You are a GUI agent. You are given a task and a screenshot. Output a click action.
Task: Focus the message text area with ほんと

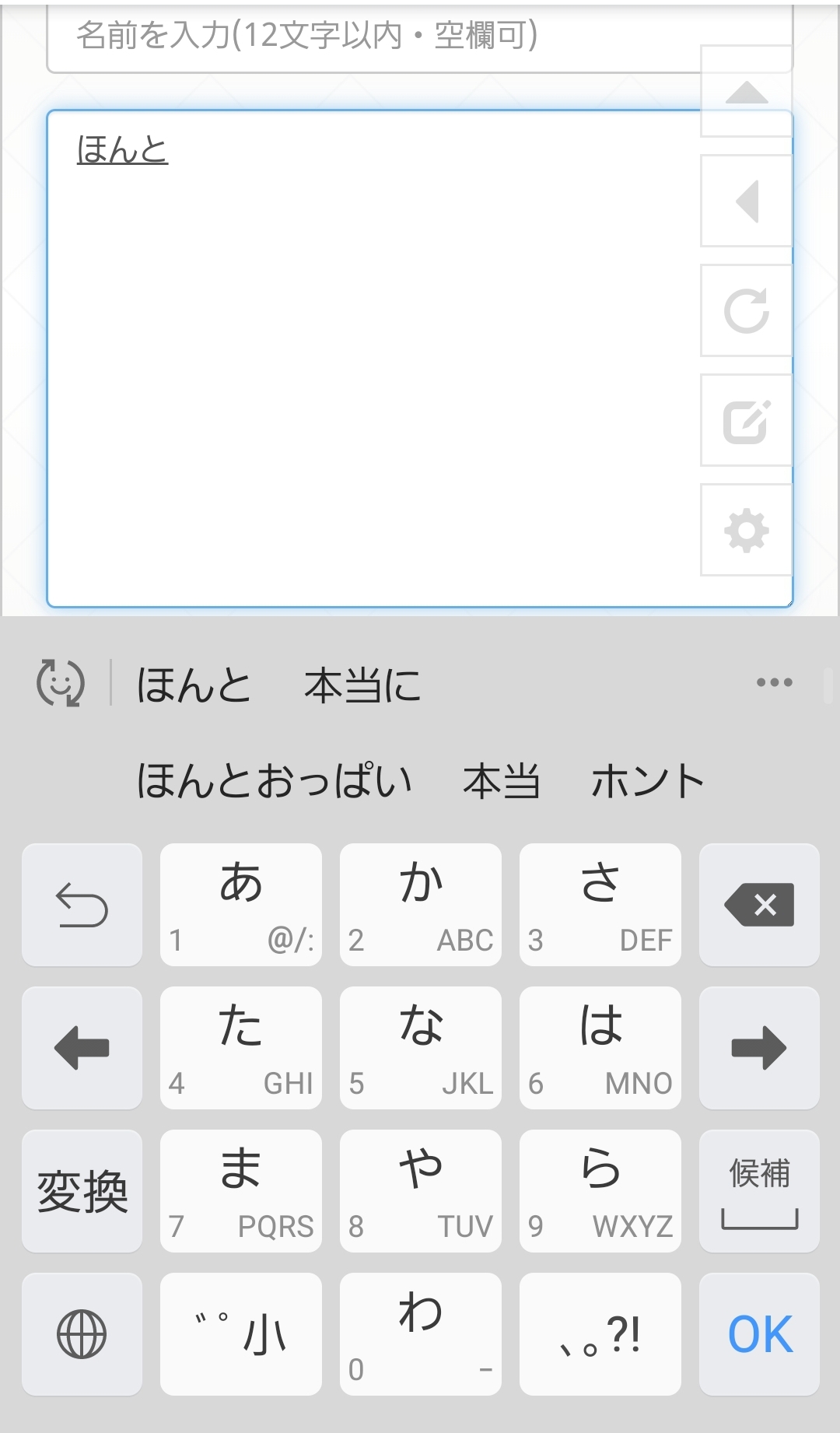click(x=373, y=358)
